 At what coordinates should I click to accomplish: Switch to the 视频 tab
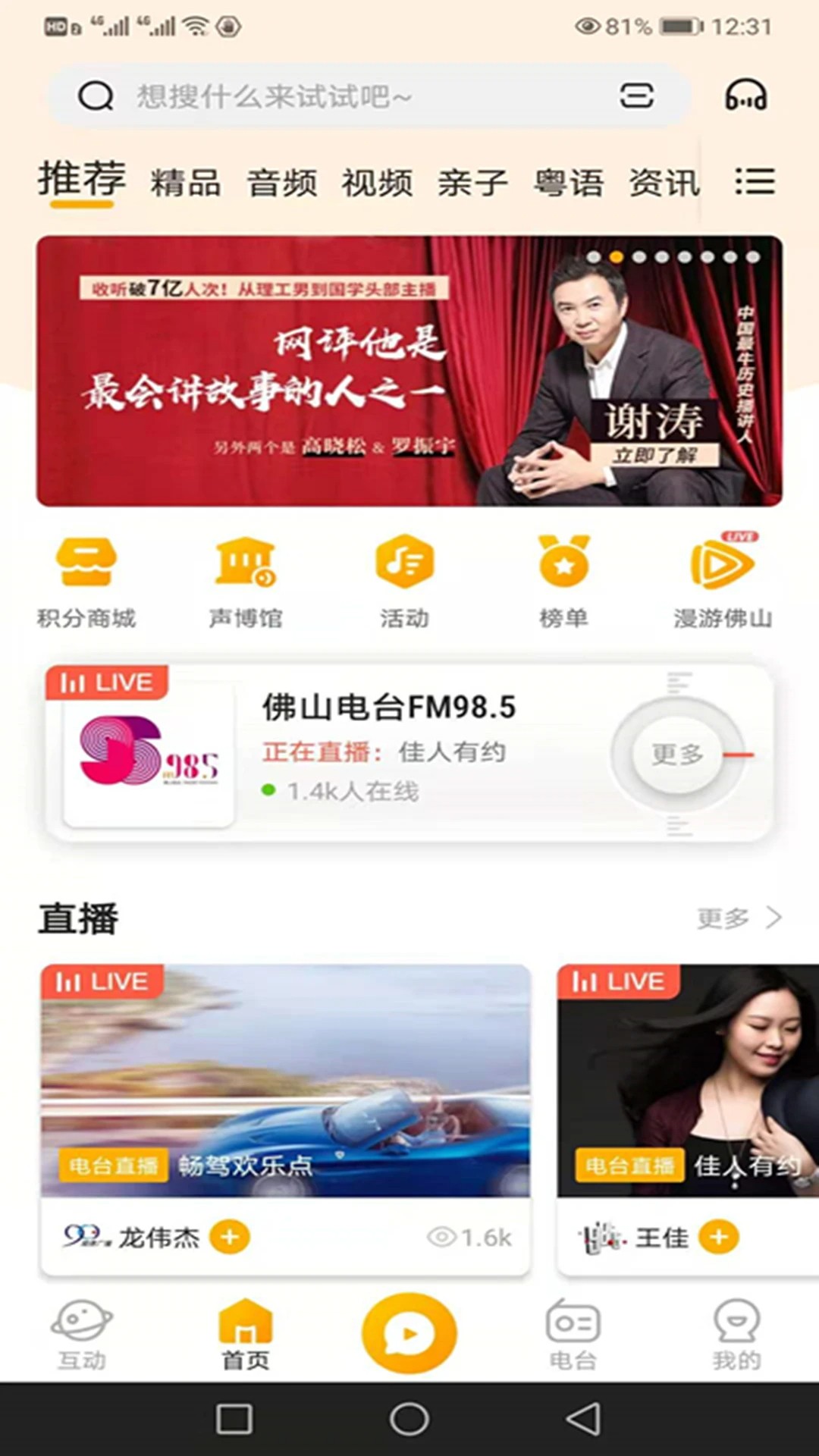tap(377, 182)
